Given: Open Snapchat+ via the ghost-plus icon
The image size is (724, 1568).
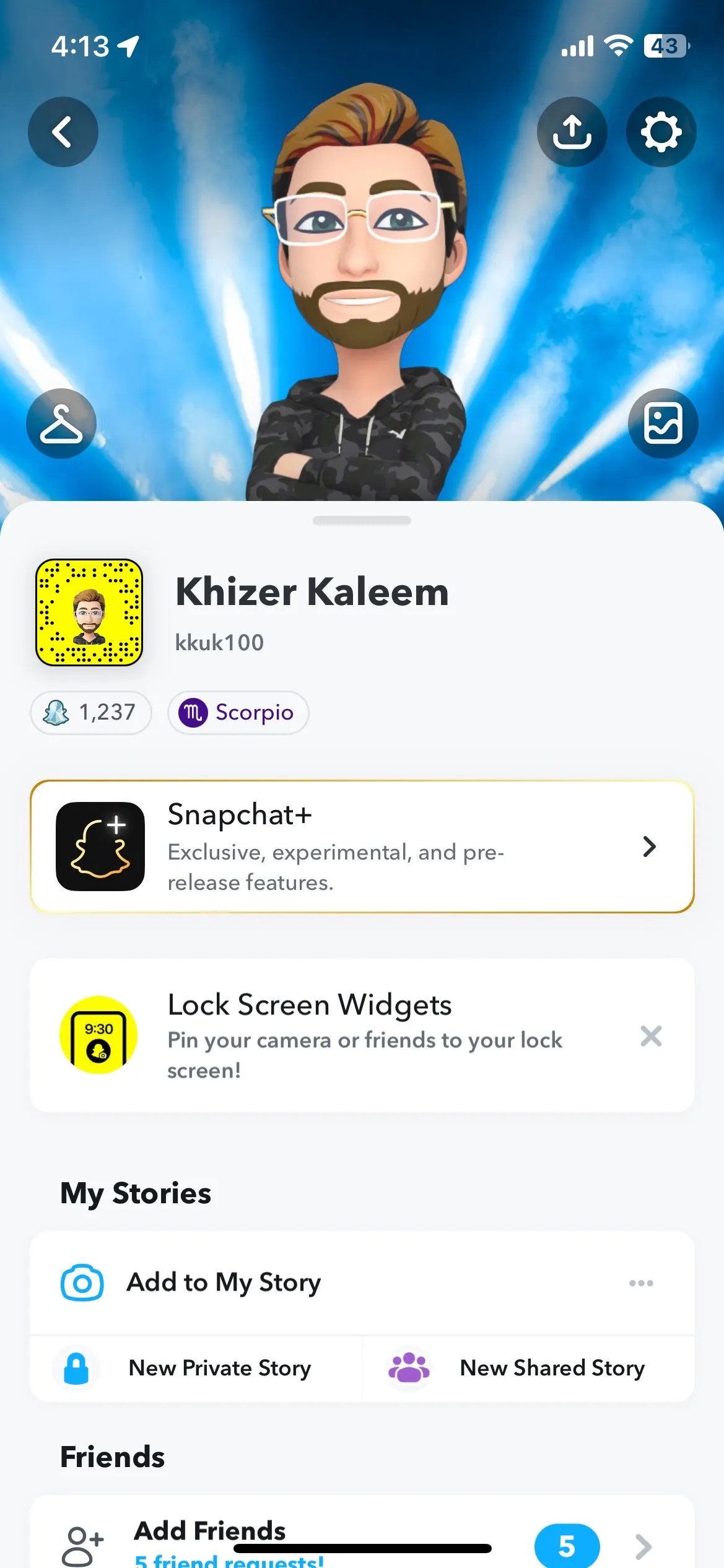Looking at the screenshot, I should click(x=100, y=846).
